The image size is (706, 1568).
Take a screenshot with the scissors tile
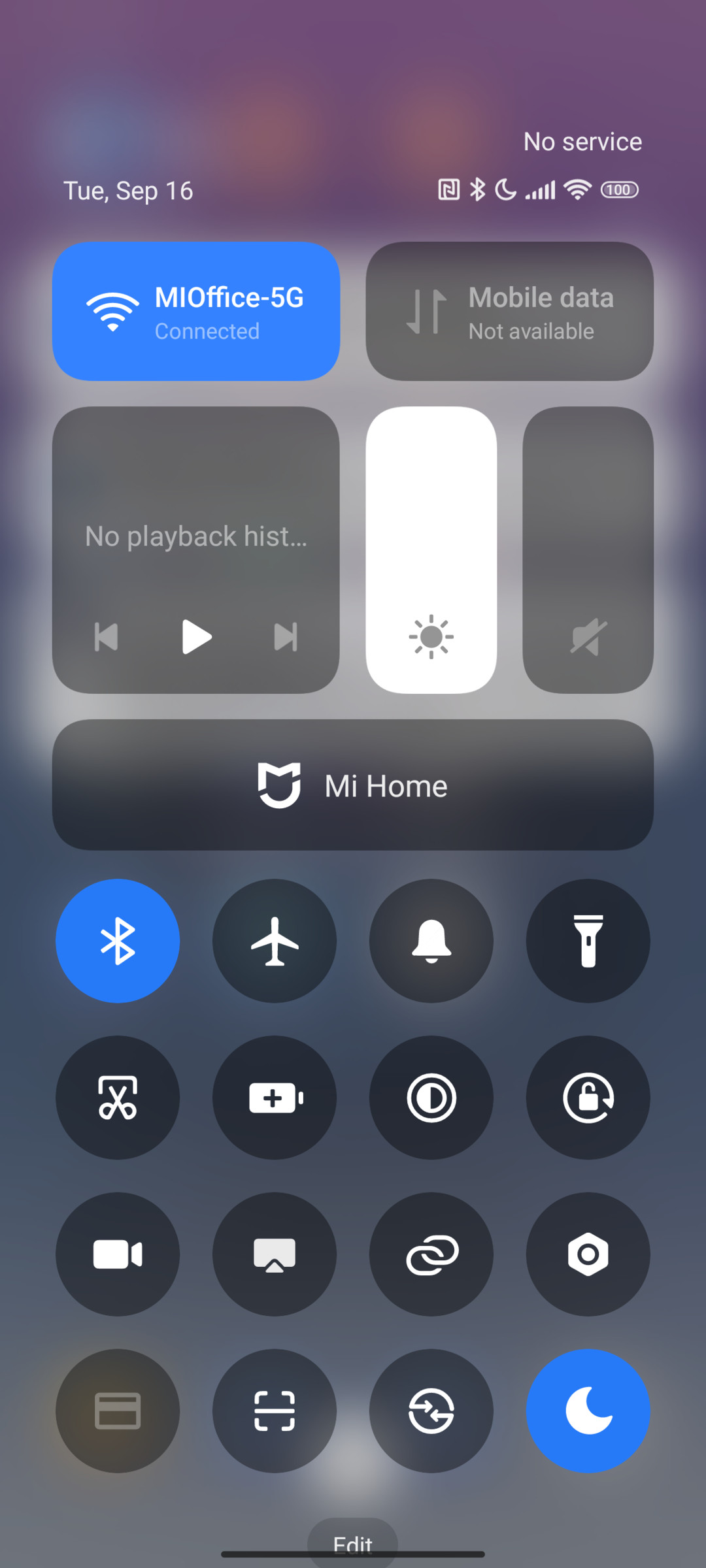[118, 1098]
